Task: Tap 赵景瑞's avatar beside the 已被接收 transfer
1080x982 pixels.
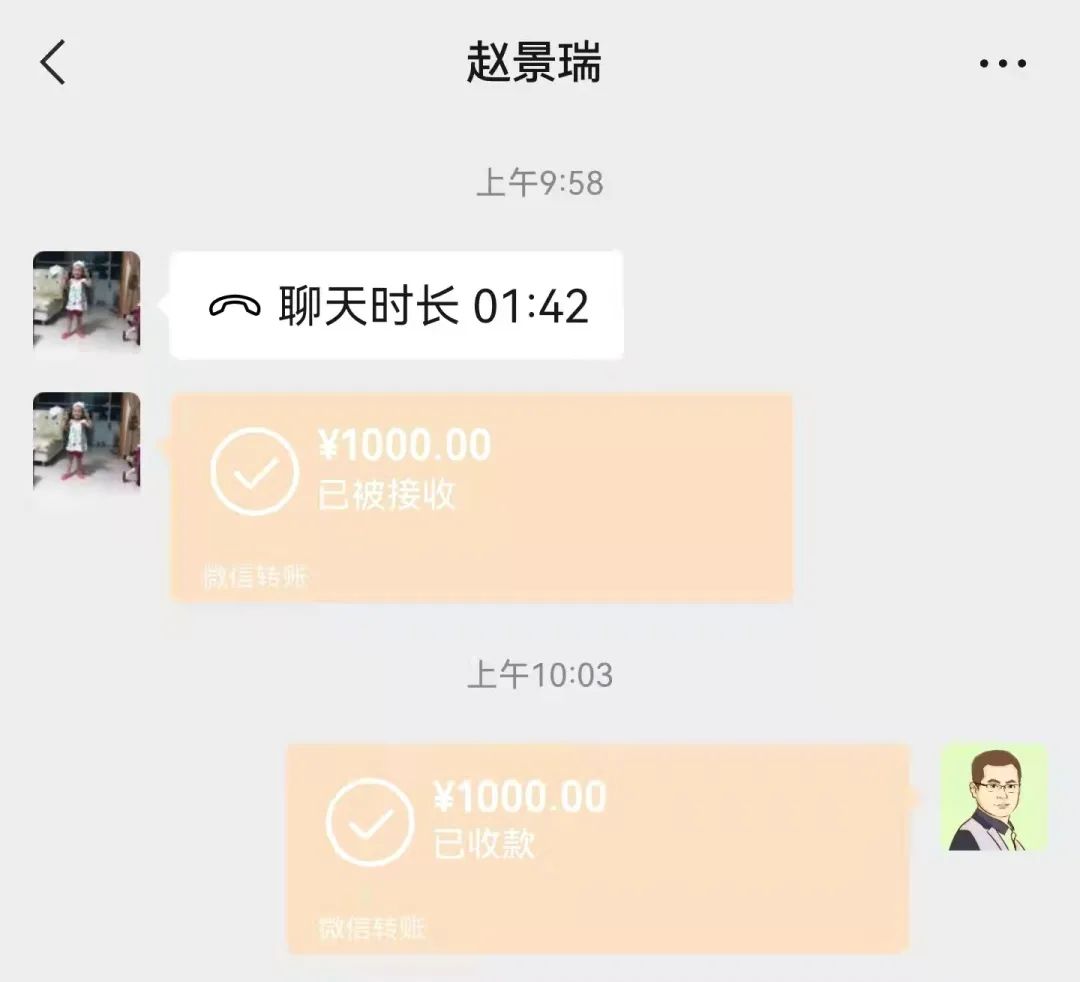Action: point(87,444)
